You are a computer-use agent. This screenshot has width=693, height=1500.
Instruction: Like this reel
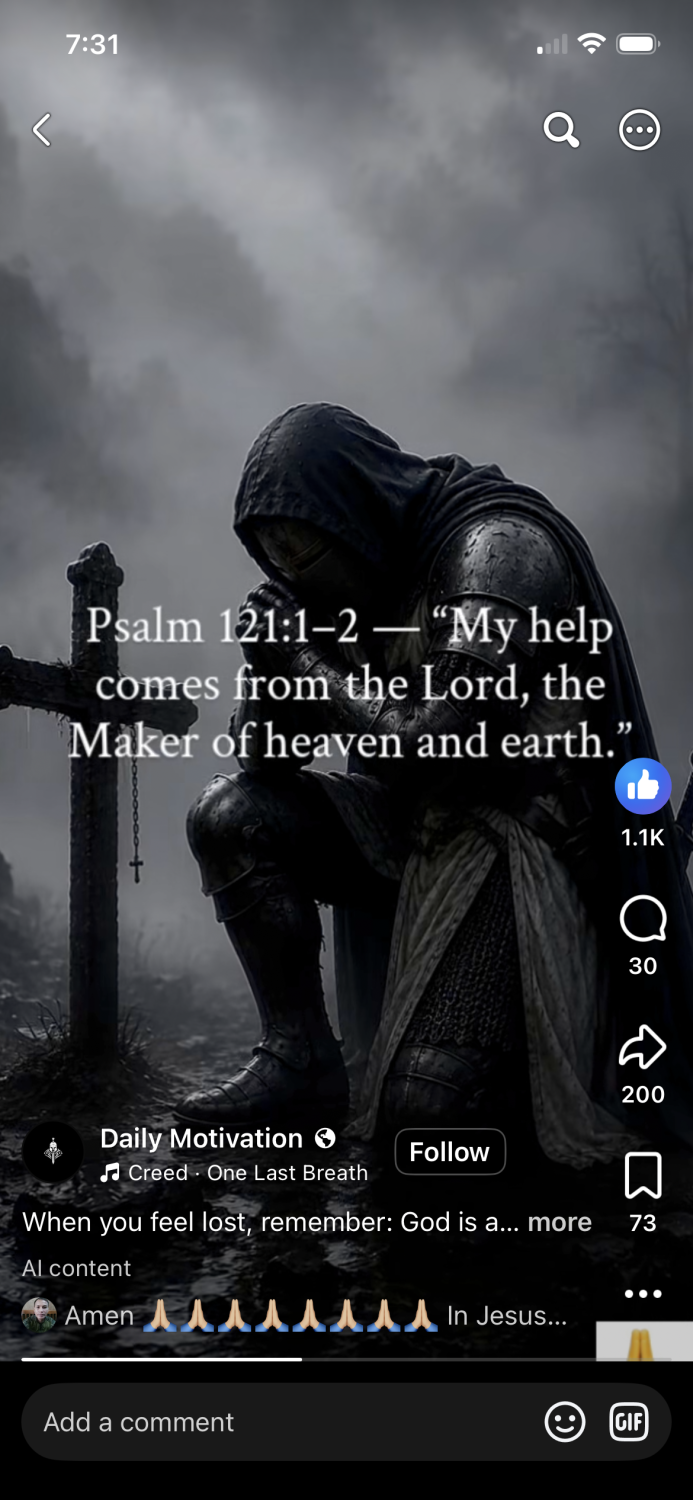click(643, 787)
